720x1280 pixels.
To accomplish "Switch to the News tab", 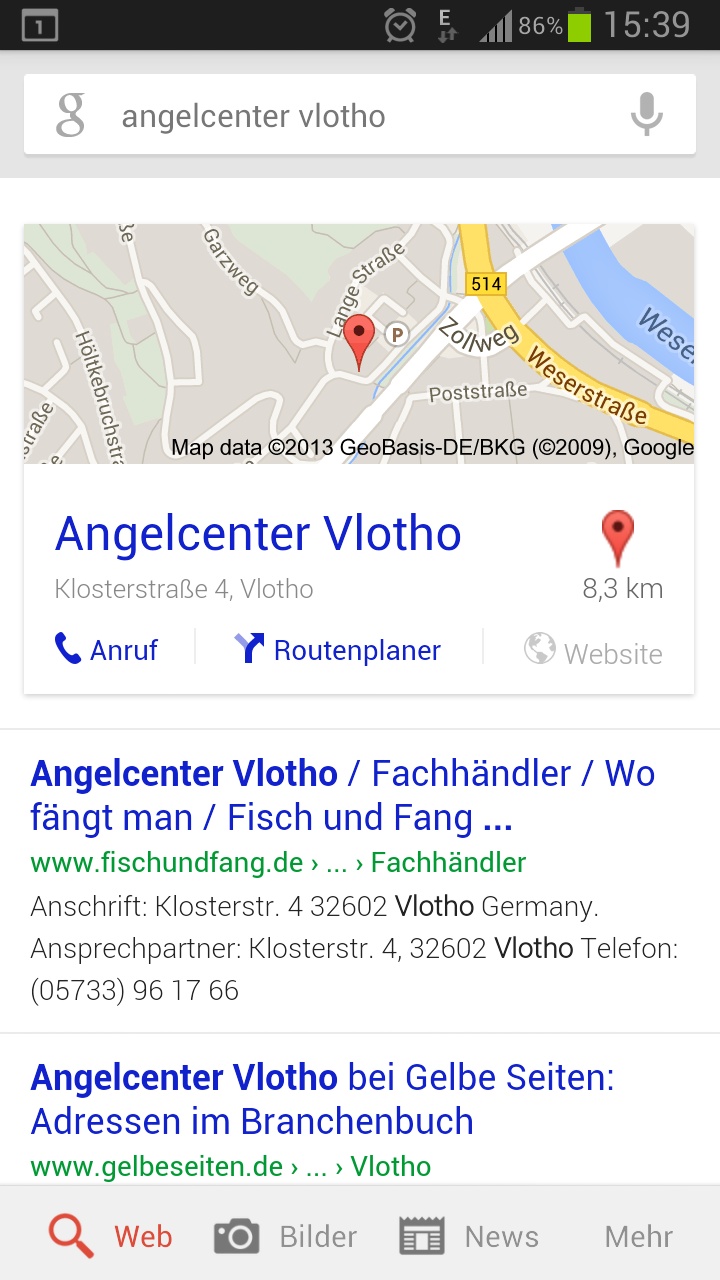I will tap(469, 1237).
